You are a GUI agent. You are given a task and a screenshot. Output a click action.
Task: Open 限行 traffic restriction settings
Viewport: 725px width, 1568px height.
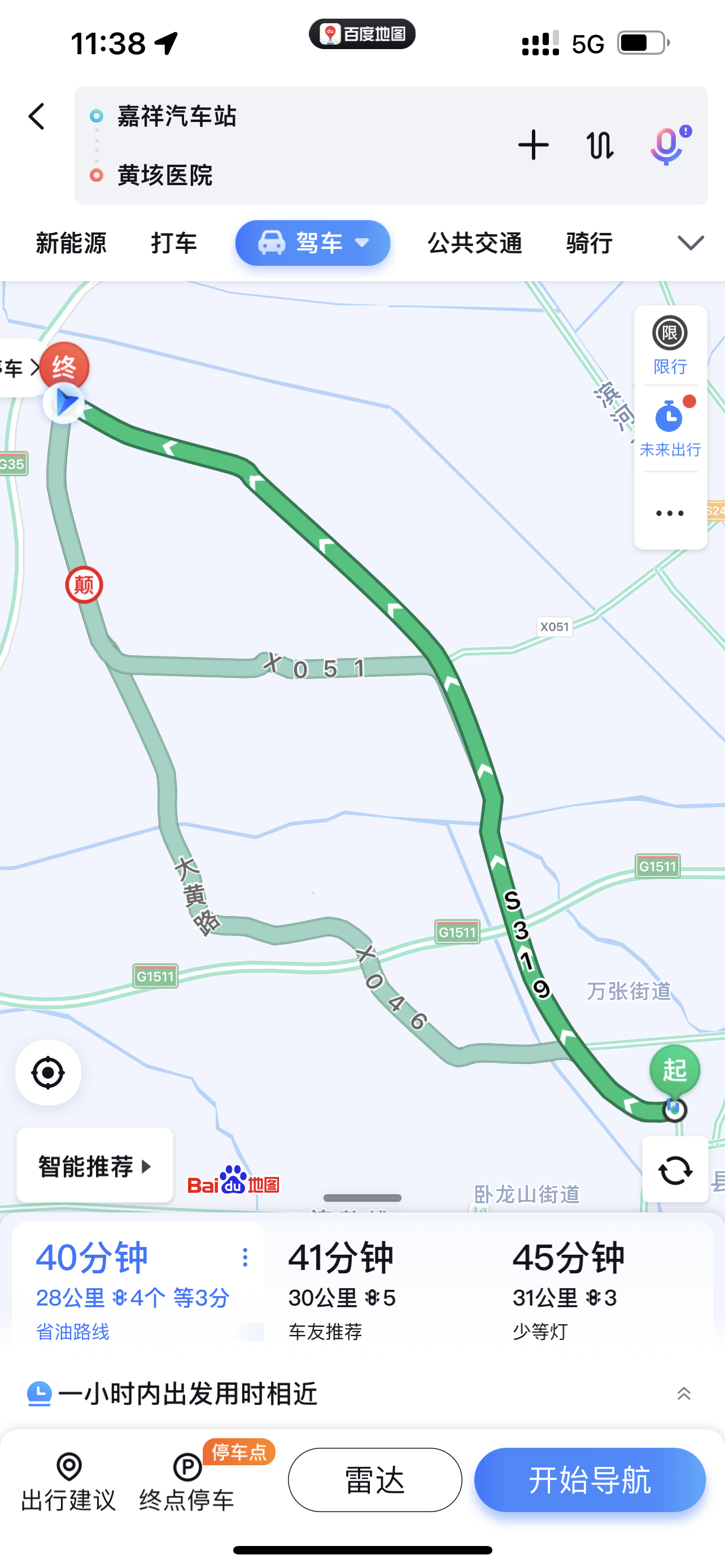click(x=670, y=345)
